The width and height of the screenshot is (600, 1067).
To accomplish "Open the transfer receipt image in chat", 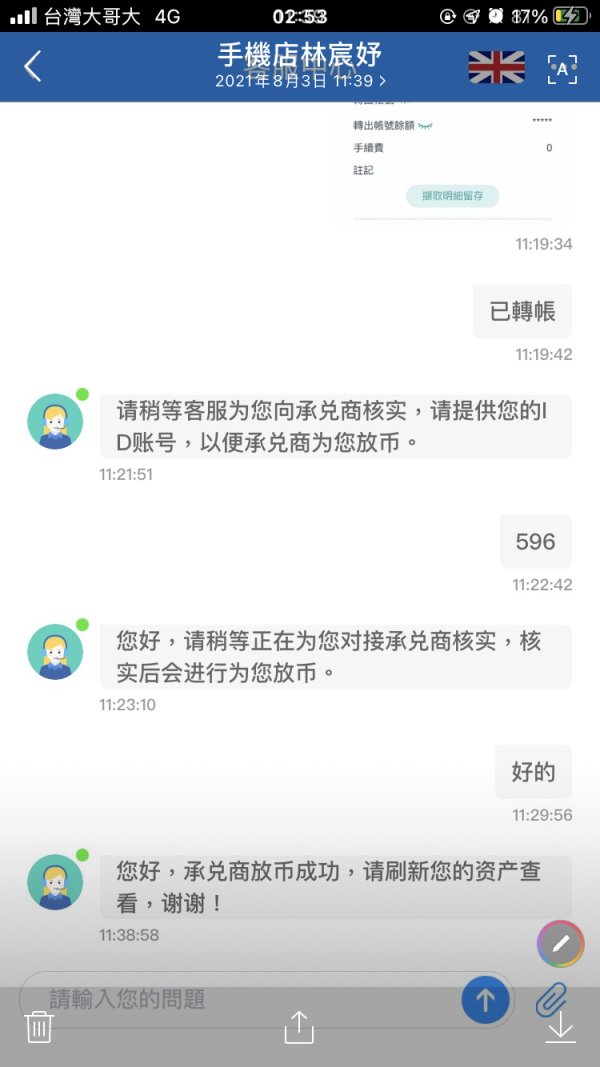I will (453, 163).
